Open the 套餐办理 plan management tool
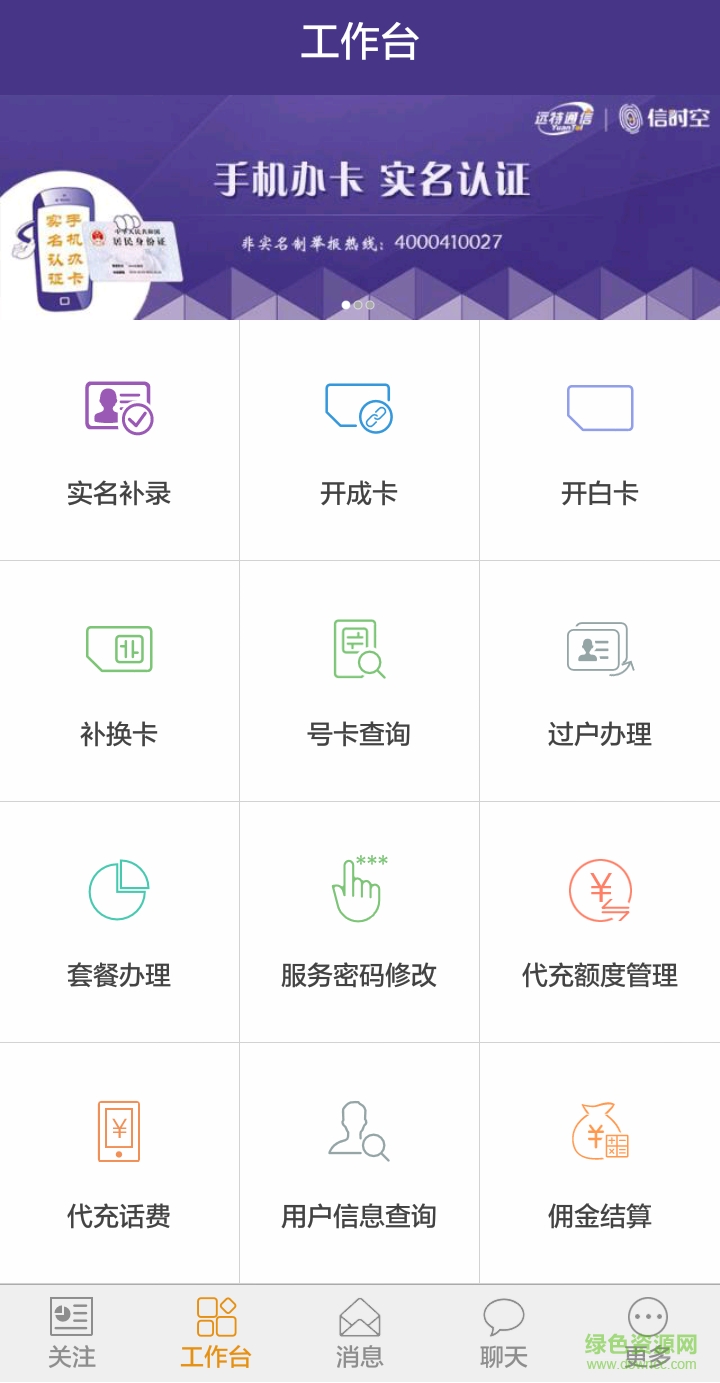The image size is (720, 1383). click(x=119, y=920)
